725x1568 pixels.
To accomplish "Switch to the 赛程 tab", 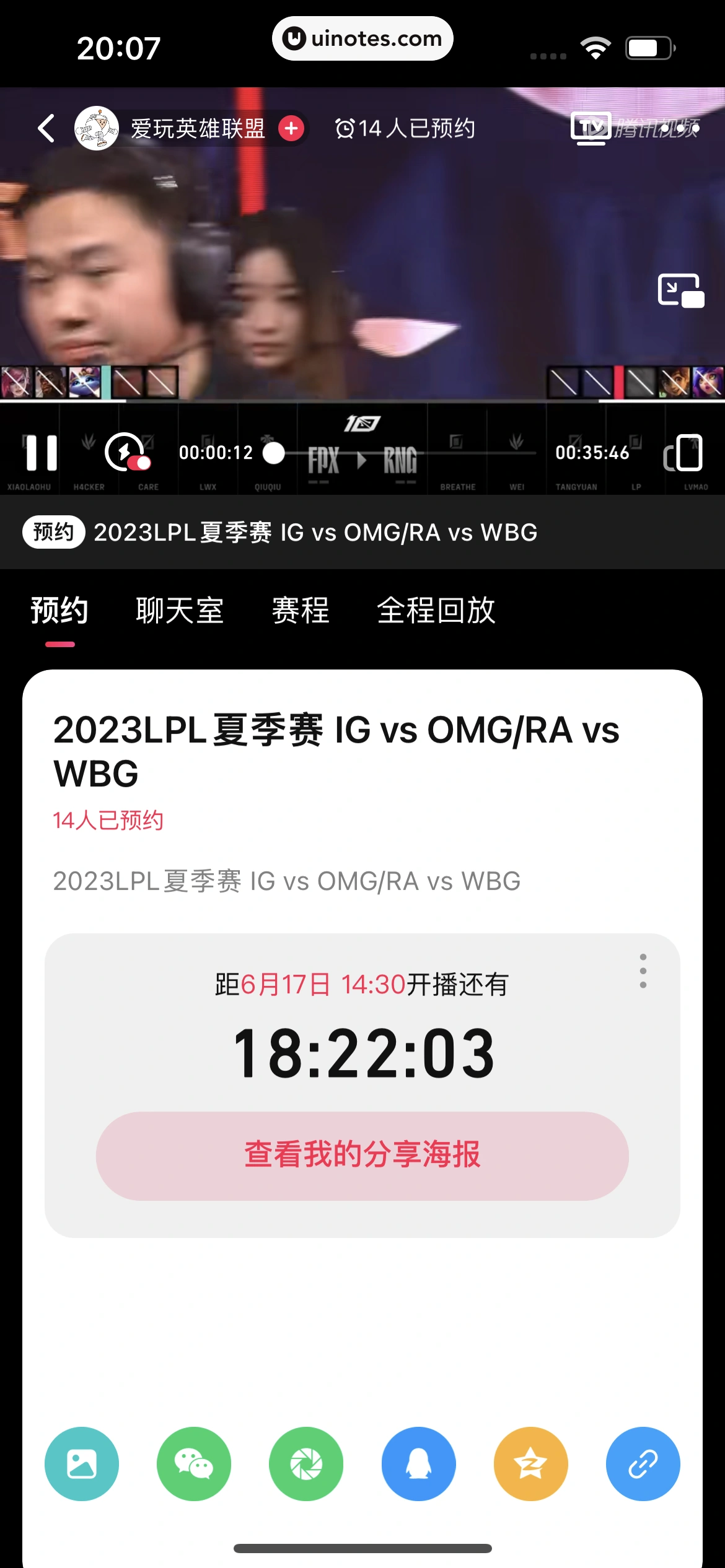I will (301, 611).
